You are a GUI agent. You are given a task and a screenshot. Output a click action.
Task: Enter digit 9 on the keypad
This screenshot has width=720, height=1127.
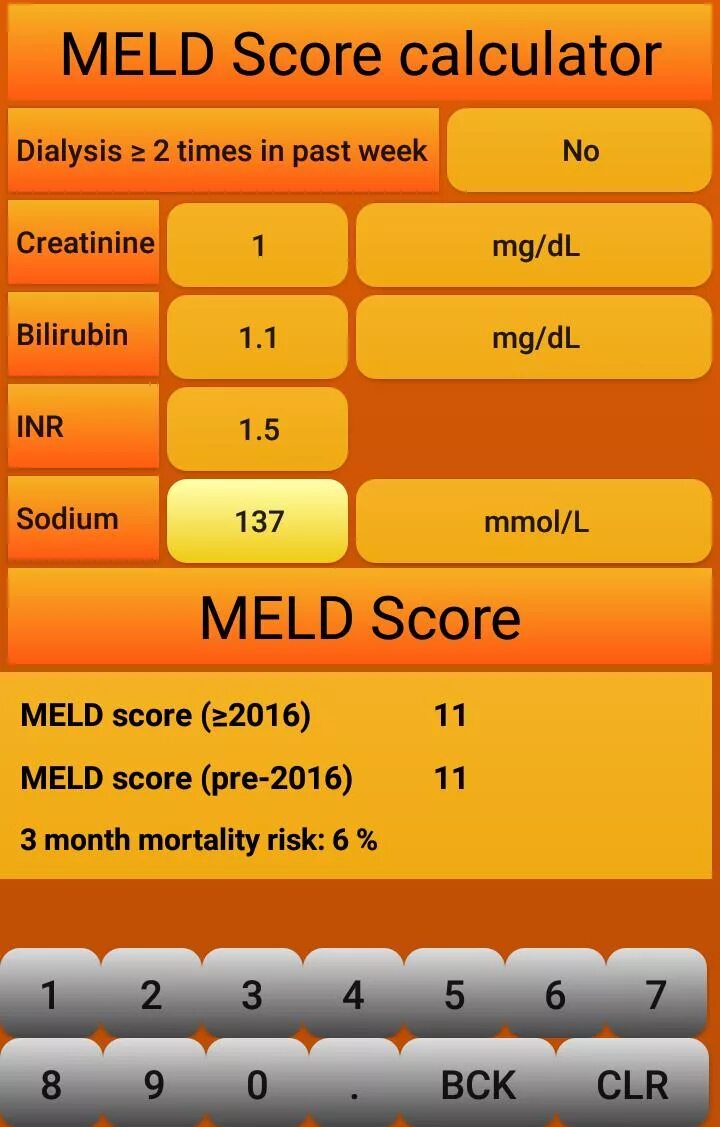[153, 1084]
